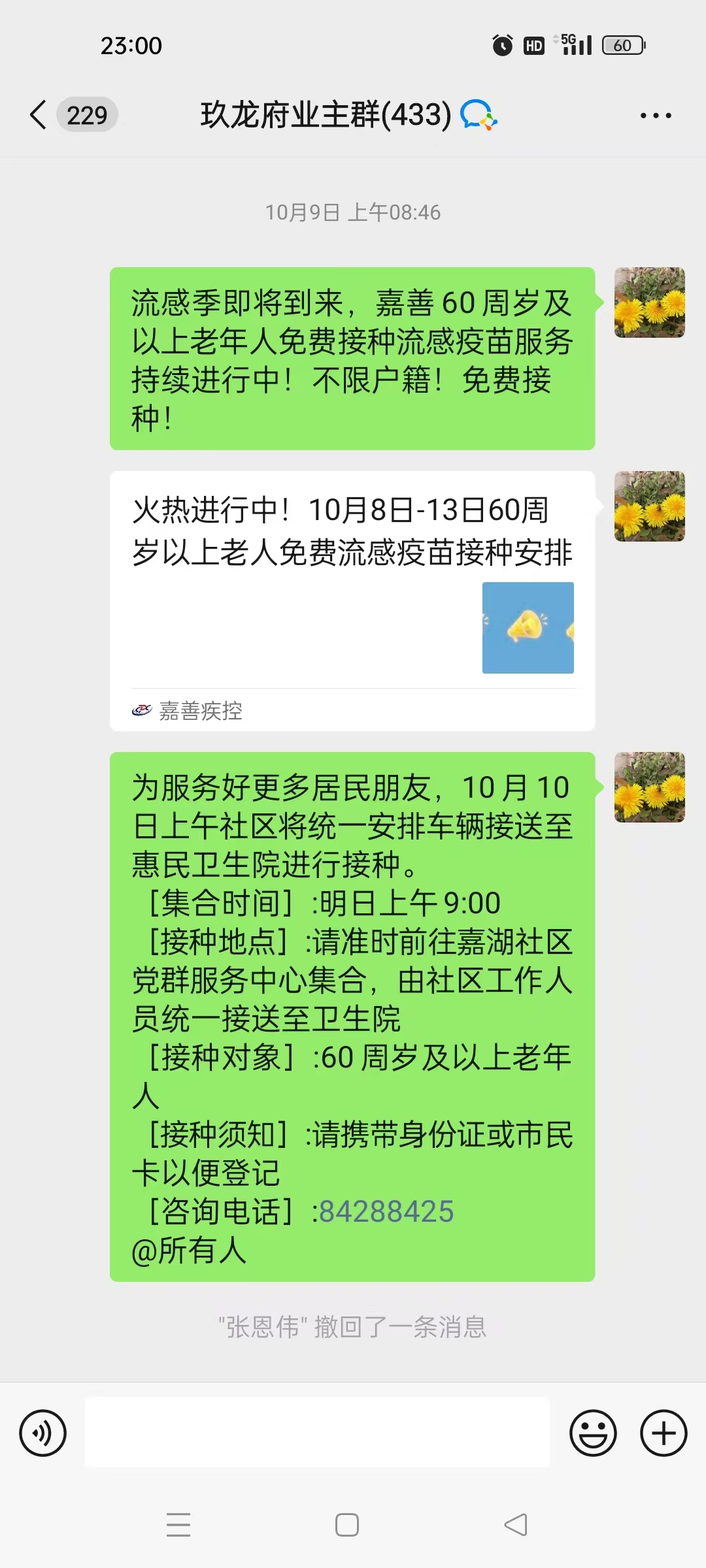The width and height of the screenshot is (706, 1568).
Task: Call the phone number 84288425
Action: click(386, 1212)
